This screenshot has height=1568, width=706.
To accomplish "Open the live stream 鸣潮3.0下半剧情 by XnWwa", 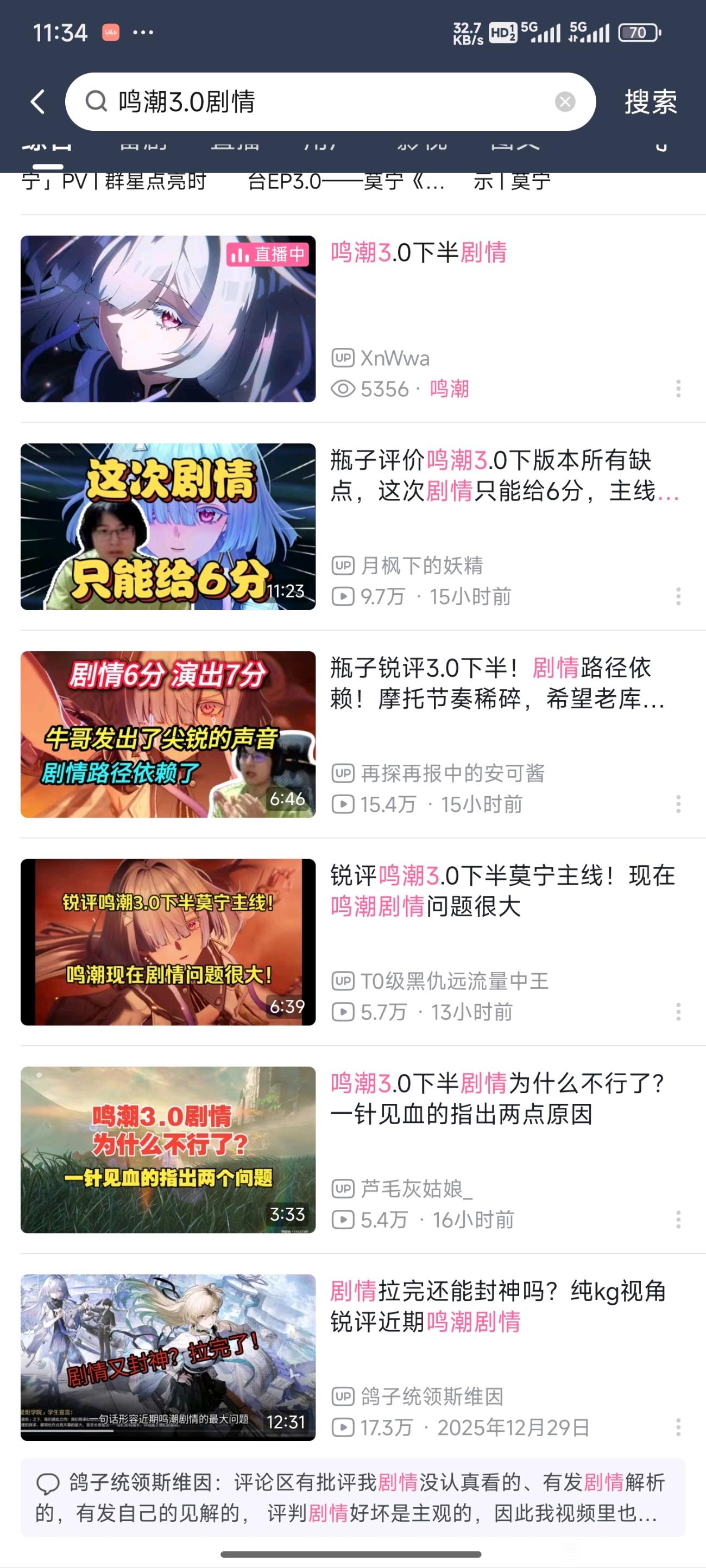I will pyautogui.click(x=168, y=319).
